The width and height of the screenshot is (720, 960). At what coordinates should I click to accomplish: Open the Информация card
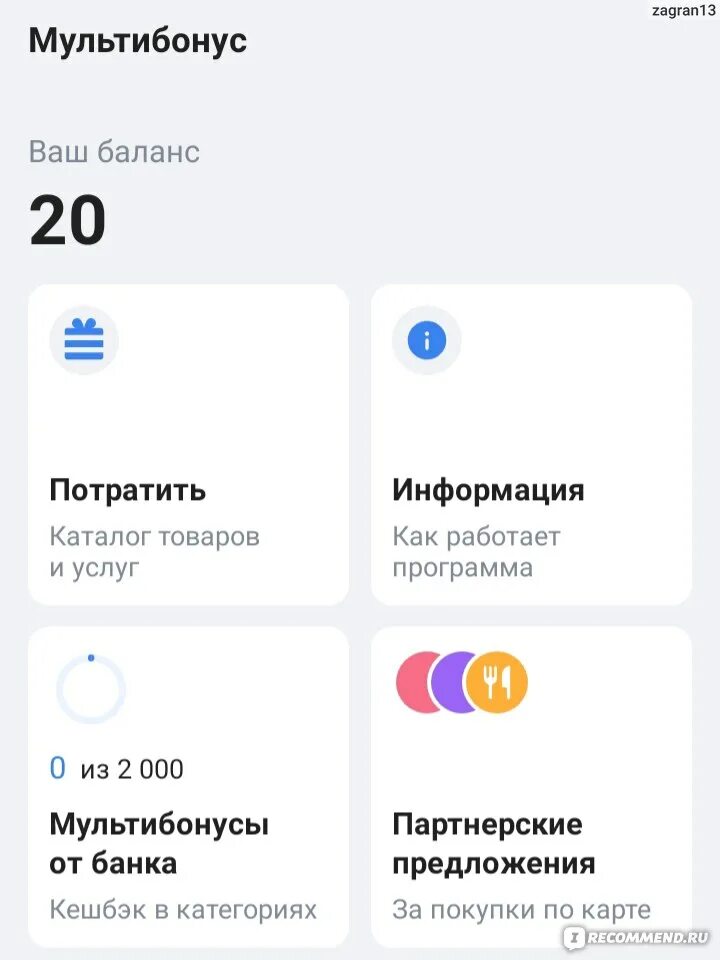(531, 445)
